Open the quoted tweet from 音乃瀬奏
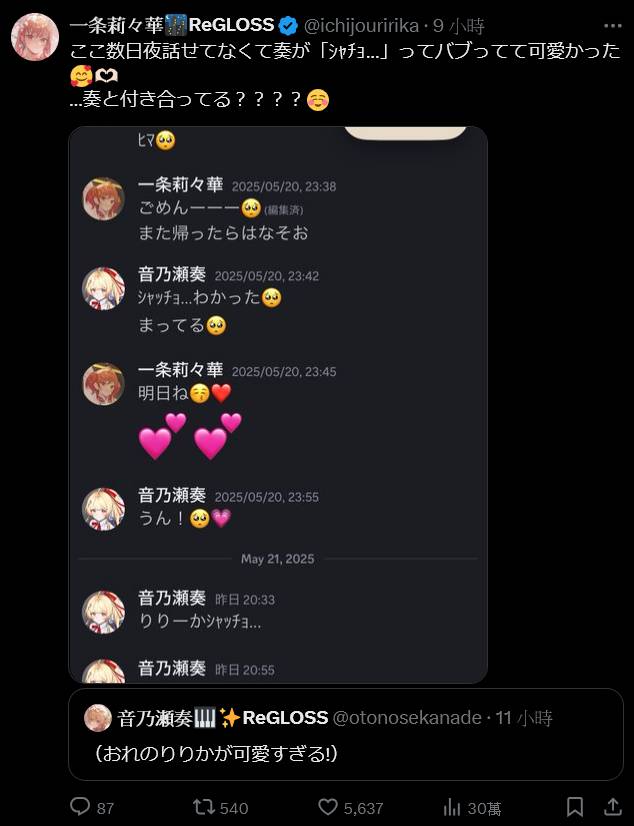Screen dimensions: 634x826 click(345, 734)
